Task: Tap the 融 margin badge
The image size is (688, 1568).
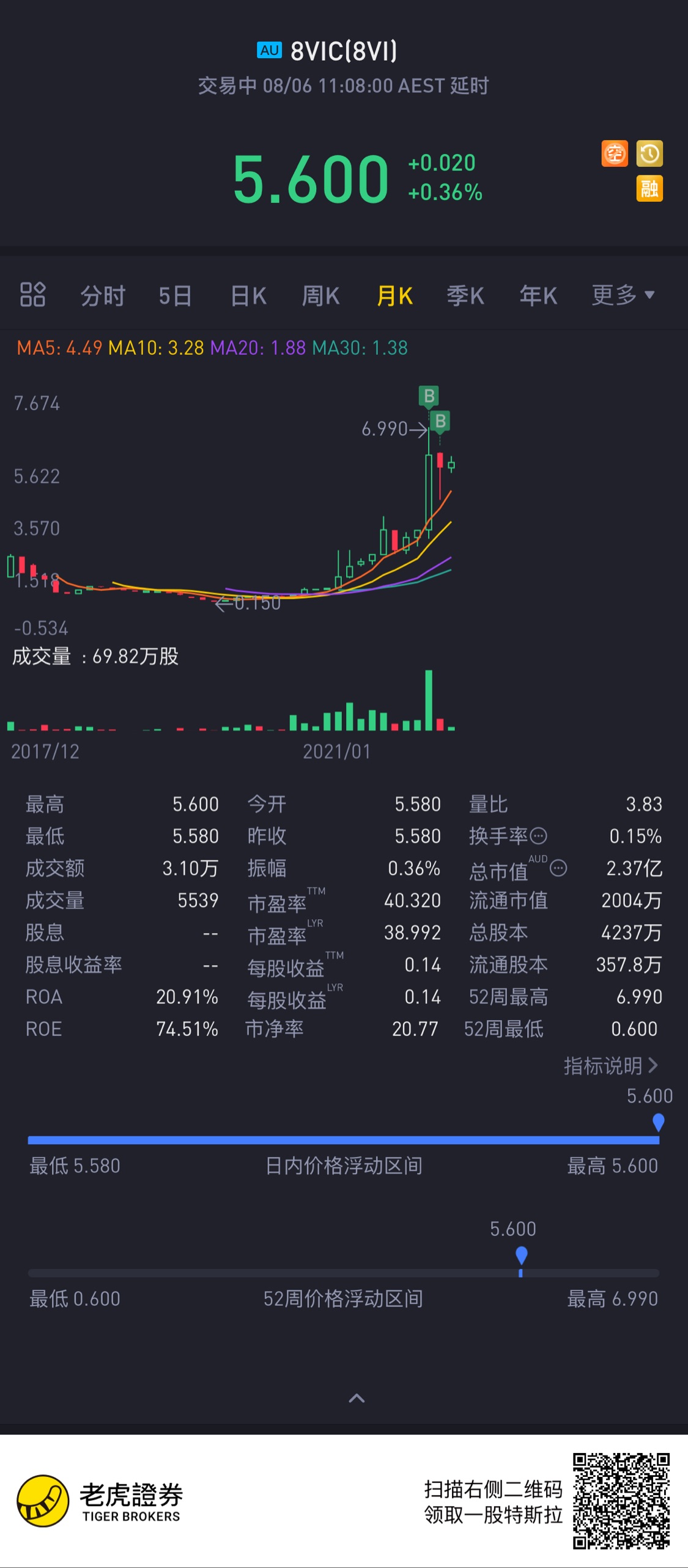Action: [649, 189]
